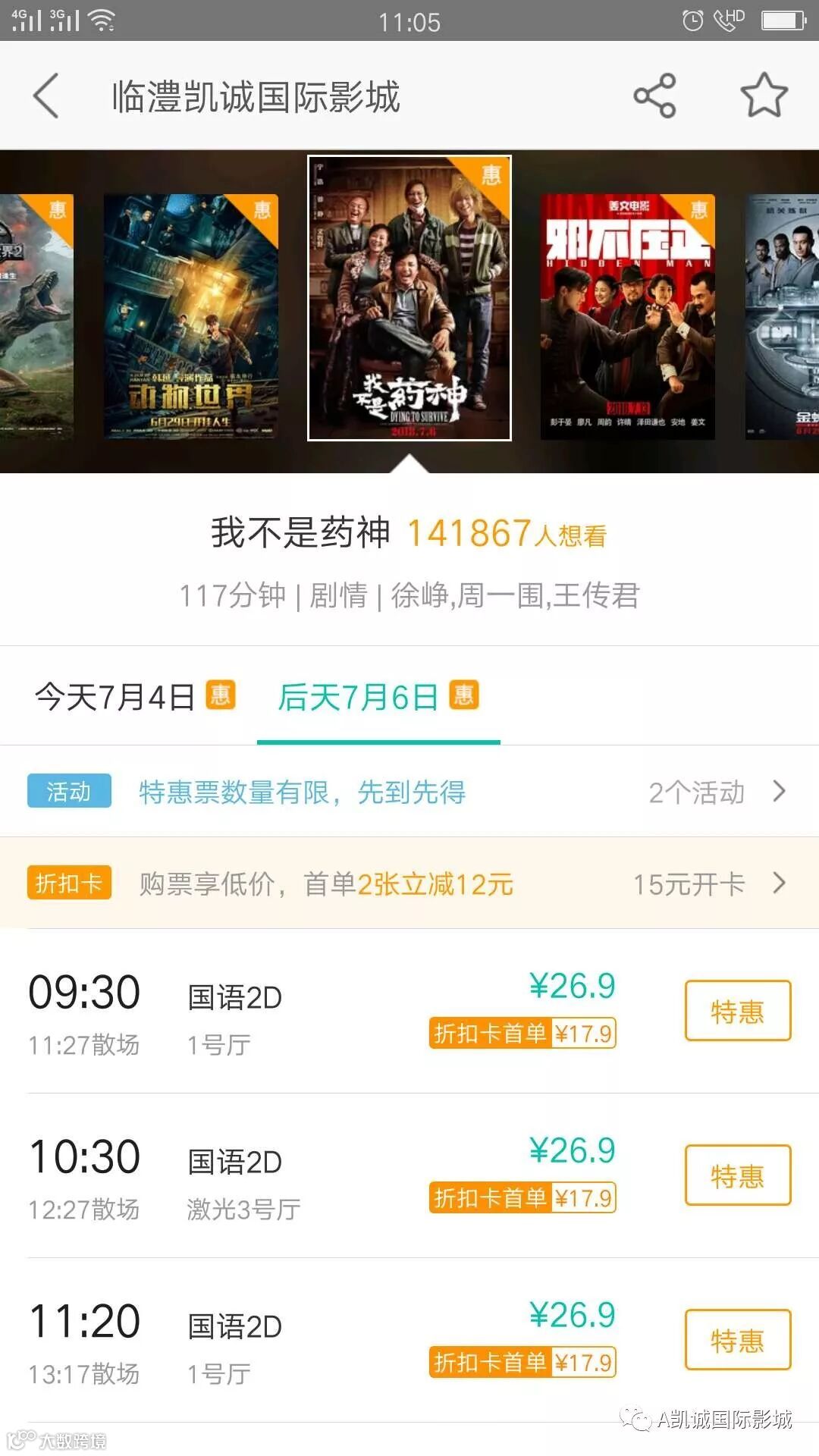Select the 动物世界 movie poster

coord(190,315)
